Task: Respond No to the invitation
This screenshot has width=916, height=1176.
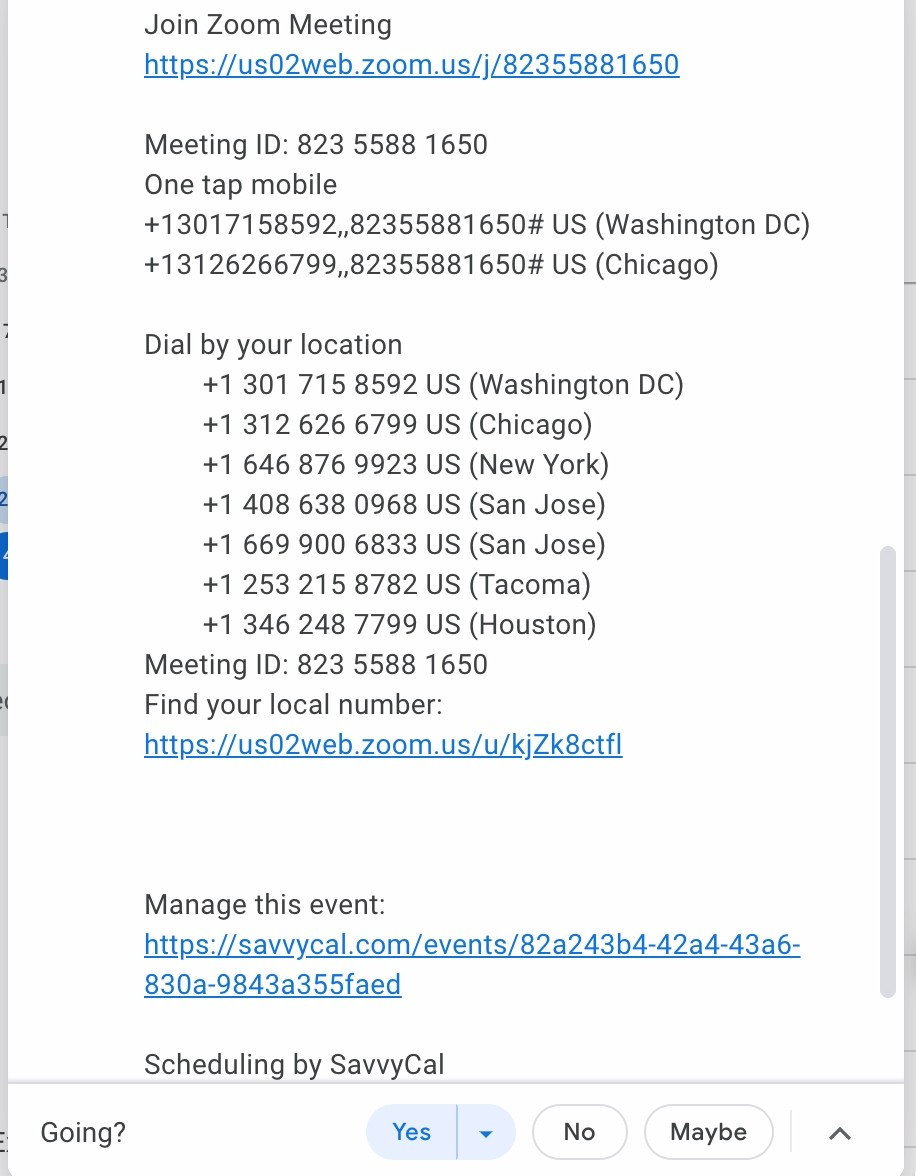Action: pyautogui.click(x=579, y=1132)
